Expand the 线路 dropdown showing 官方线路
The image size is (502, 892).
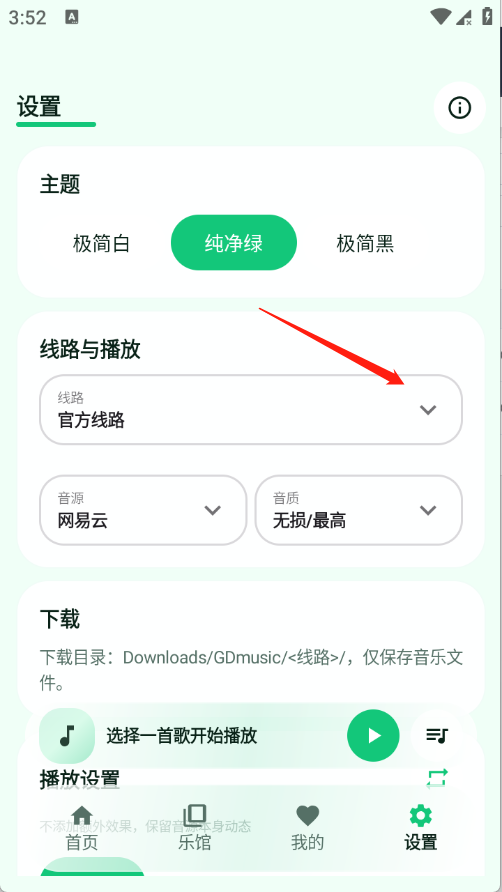[251, 410]
